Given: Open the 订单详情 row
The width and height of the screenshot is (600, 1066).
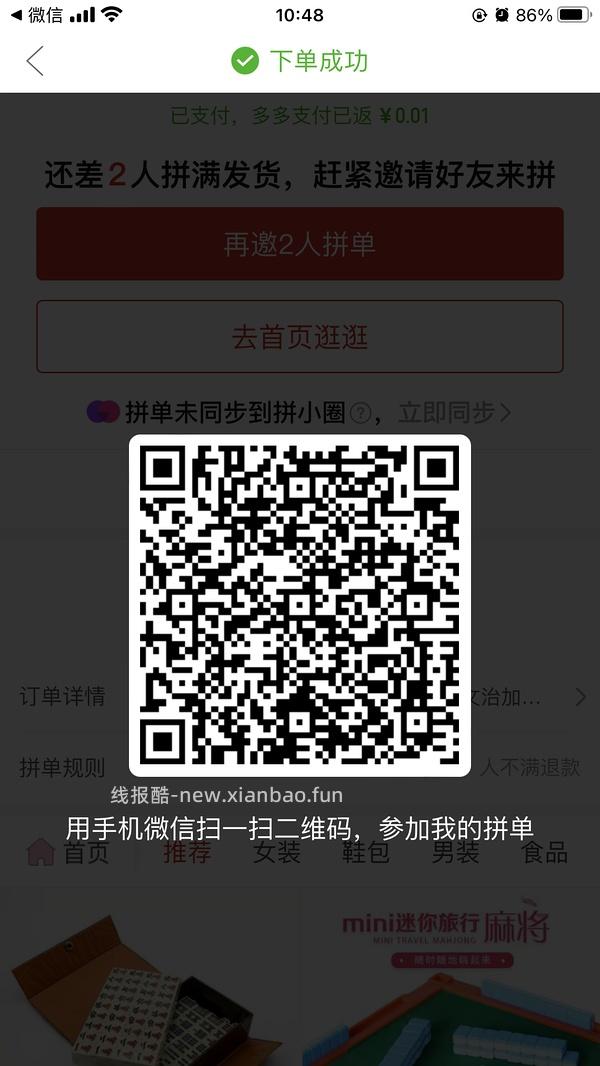Looking at the screenshot, I should (x=62, y=697).
